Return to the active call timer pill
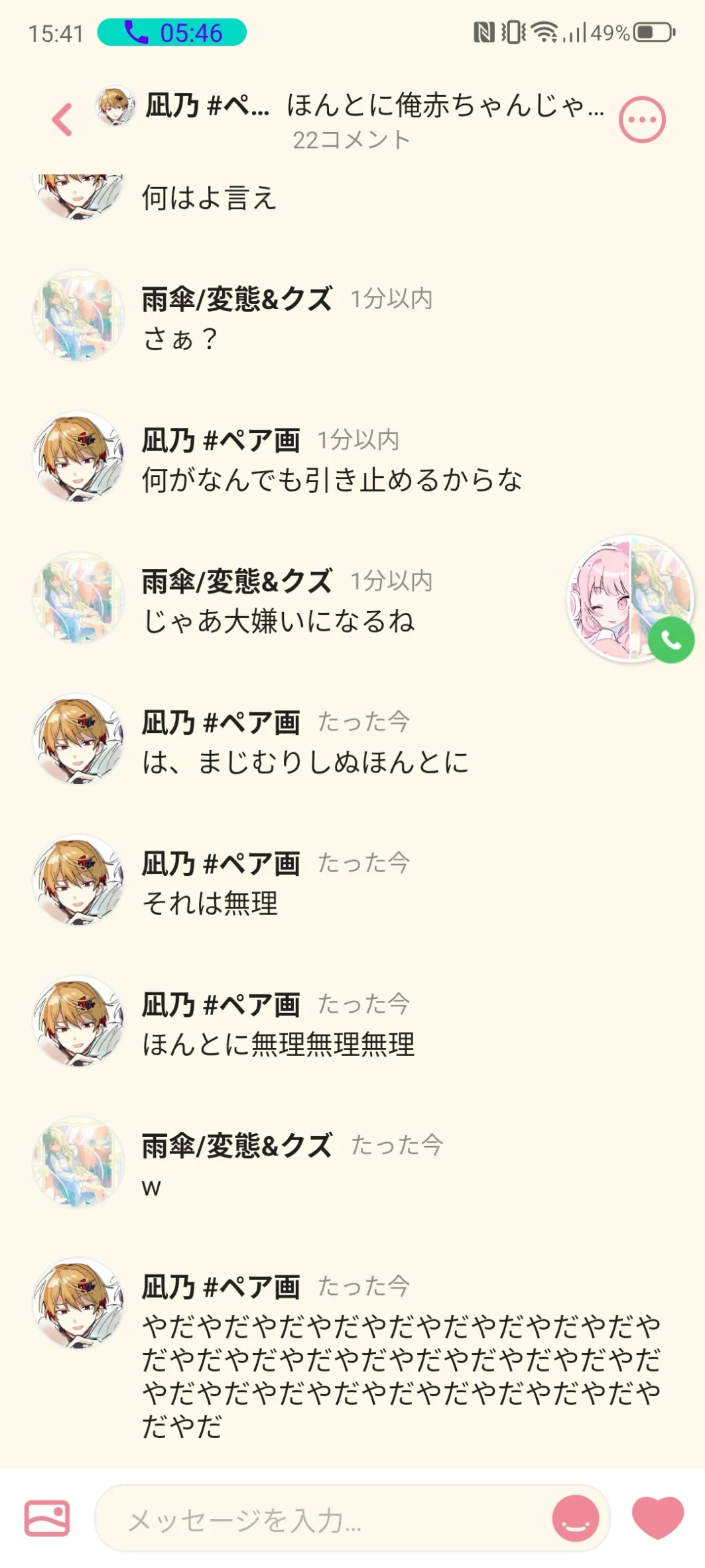Viewport: 705px width, 1568px height. [172, 33]
